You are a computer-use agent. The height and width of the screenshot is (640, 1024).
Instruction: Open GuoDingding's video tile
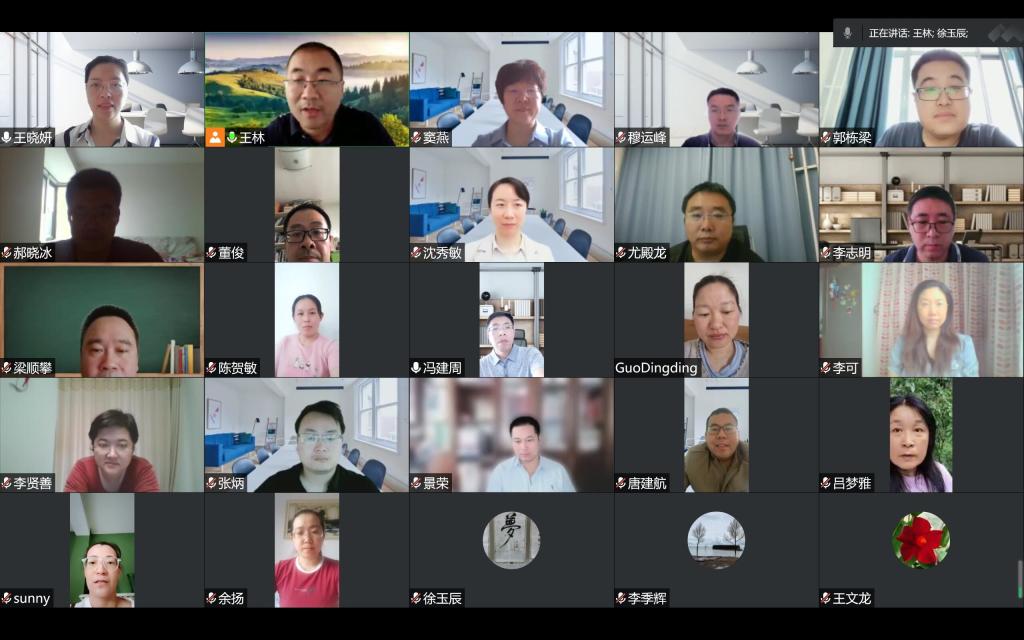click(716, 320)
